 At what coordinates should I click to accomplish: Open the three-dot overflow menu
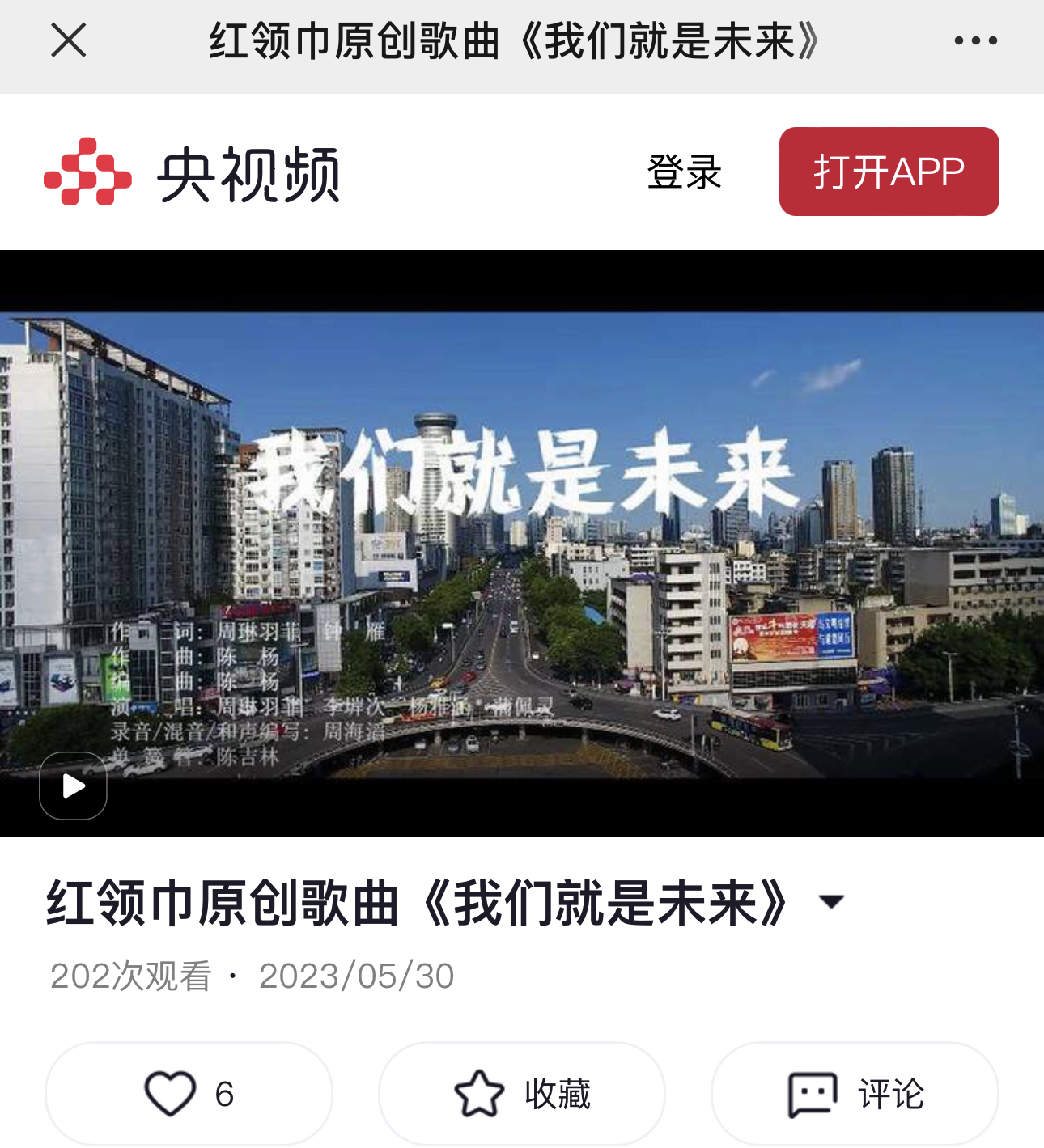(975, 40)
